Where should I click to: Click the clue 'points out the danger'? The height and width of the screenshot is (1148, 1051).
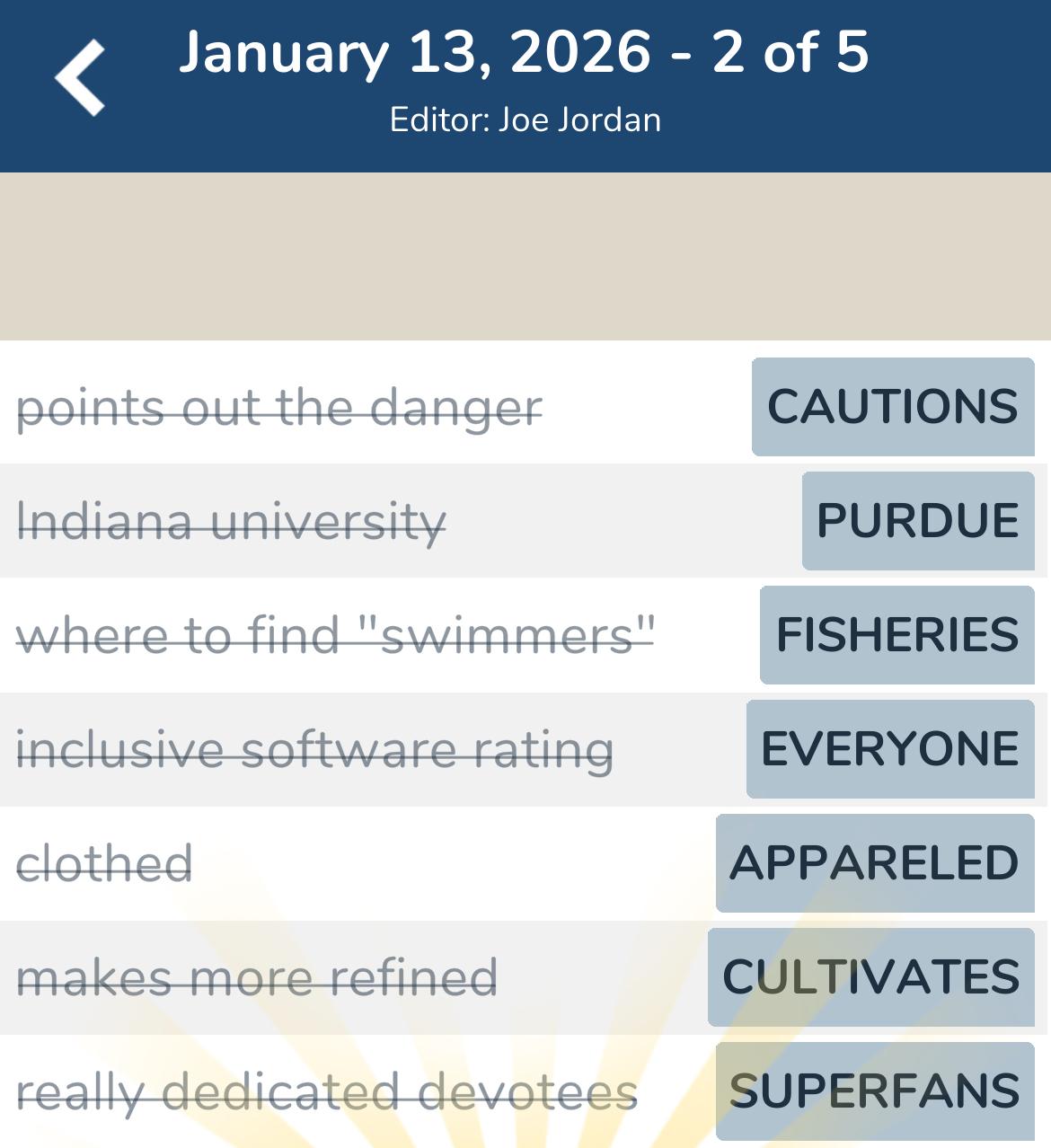(x=280, y=407)
